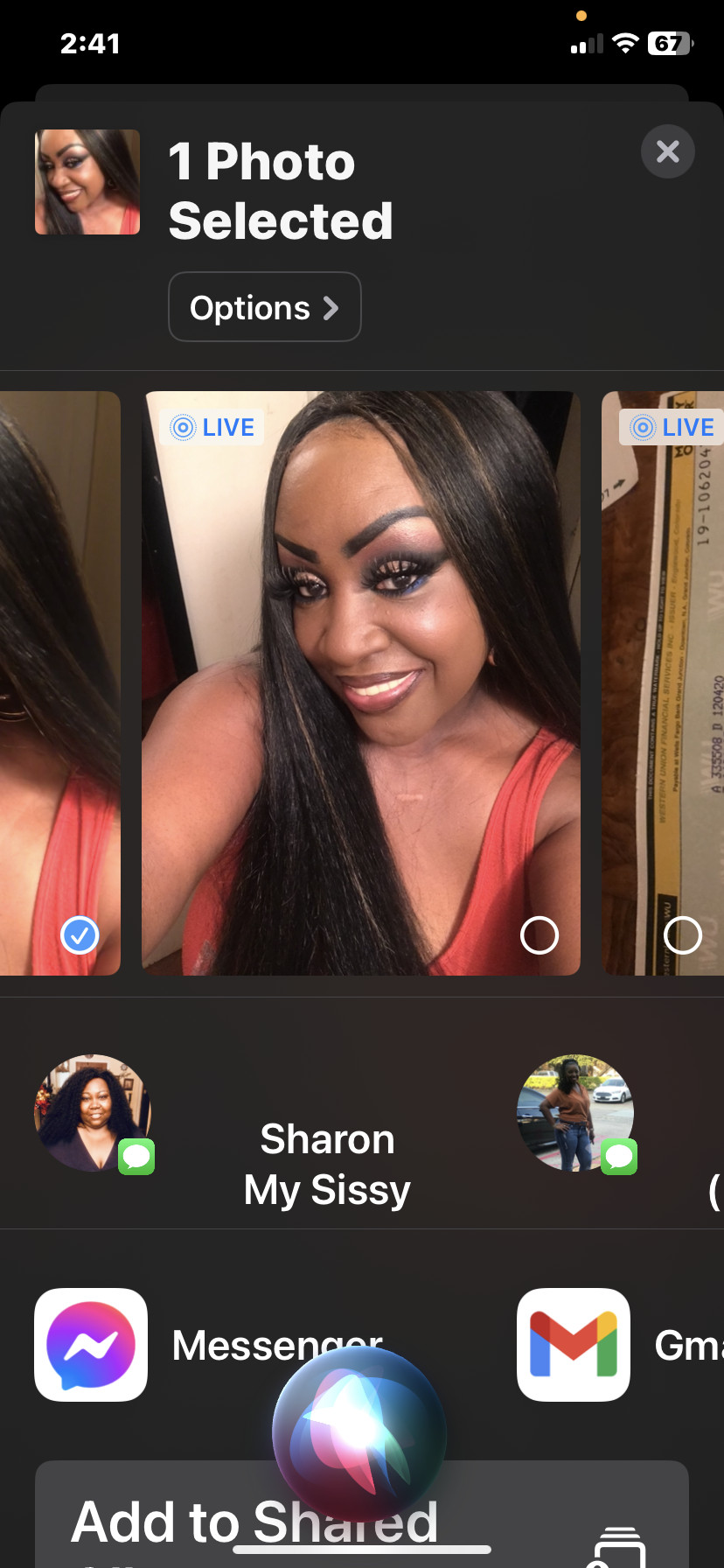Open the Options button
This screenshot has height=1568, width=724.
(x=264, y=307)
